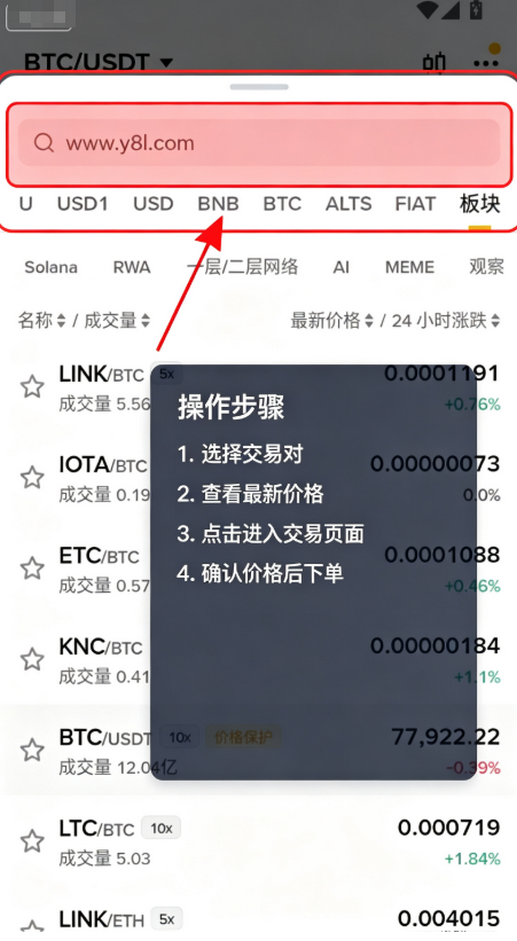The width and height of the screenshot is (517, 941).
Task: Switch to the USD tab
Action: [x=153, y=204]
